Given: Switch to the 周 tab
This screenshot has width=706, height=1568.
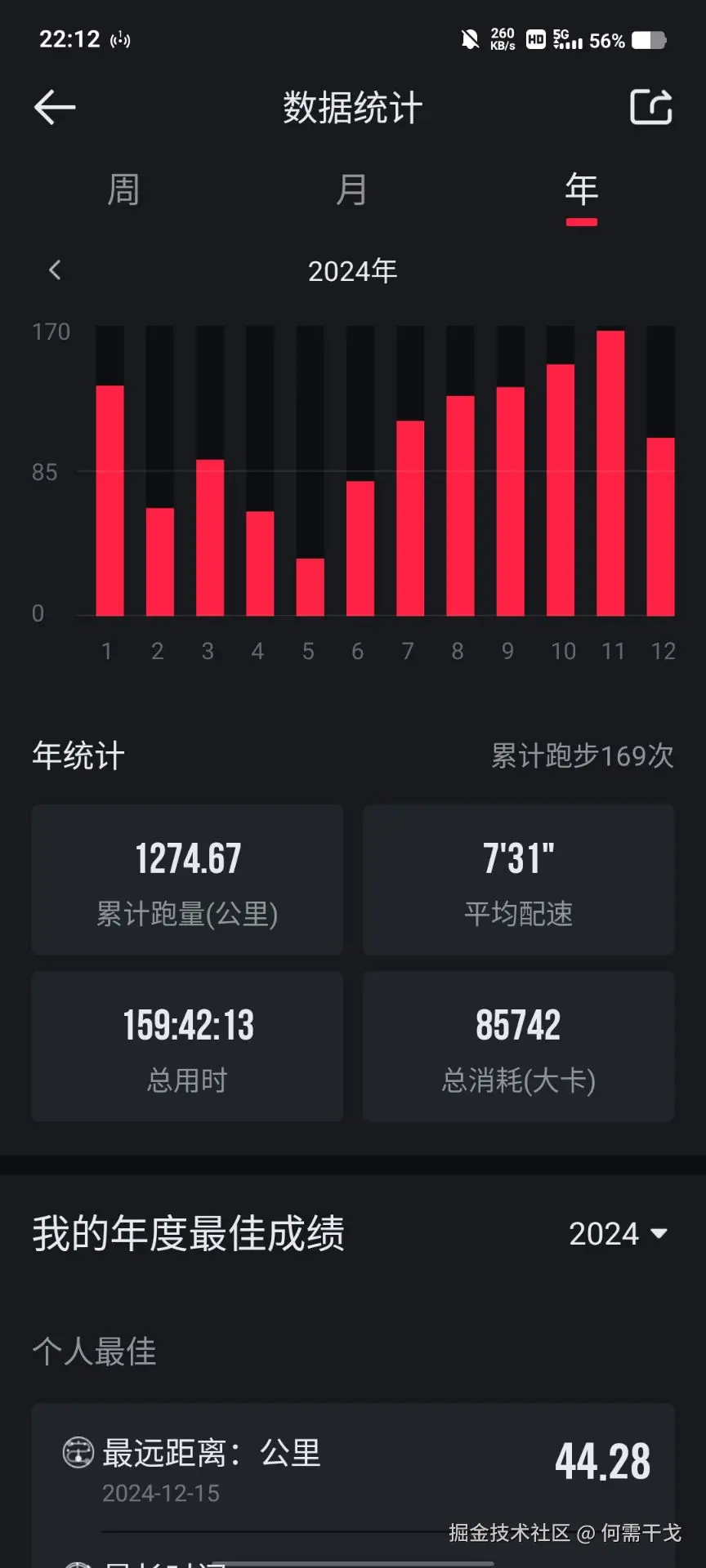Looking at the screenshot, I should [x=123, y=189].
